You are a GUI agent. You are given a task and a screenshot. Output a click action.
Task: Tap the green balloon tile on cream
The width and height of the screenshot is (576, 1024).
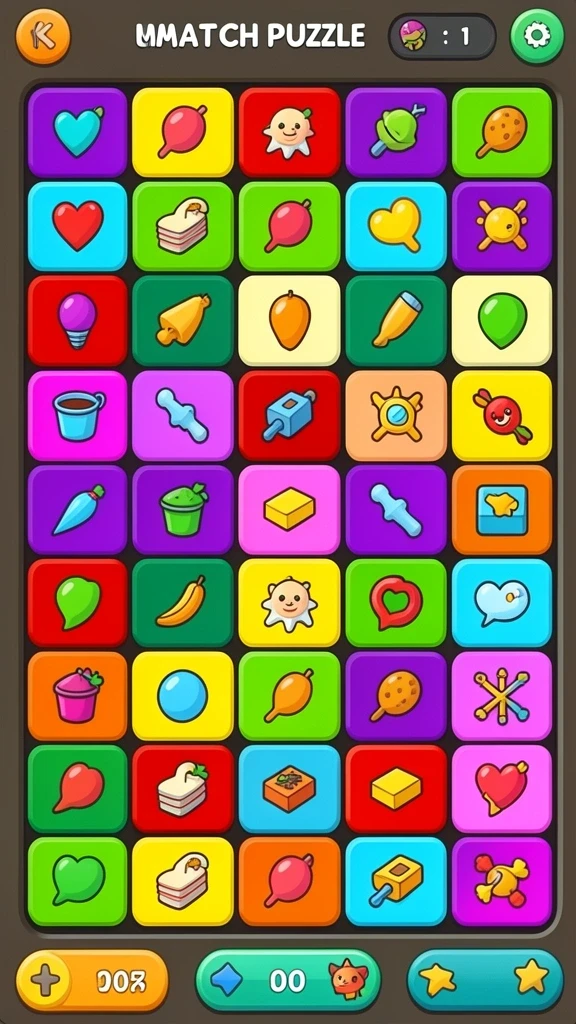[502, 321]
